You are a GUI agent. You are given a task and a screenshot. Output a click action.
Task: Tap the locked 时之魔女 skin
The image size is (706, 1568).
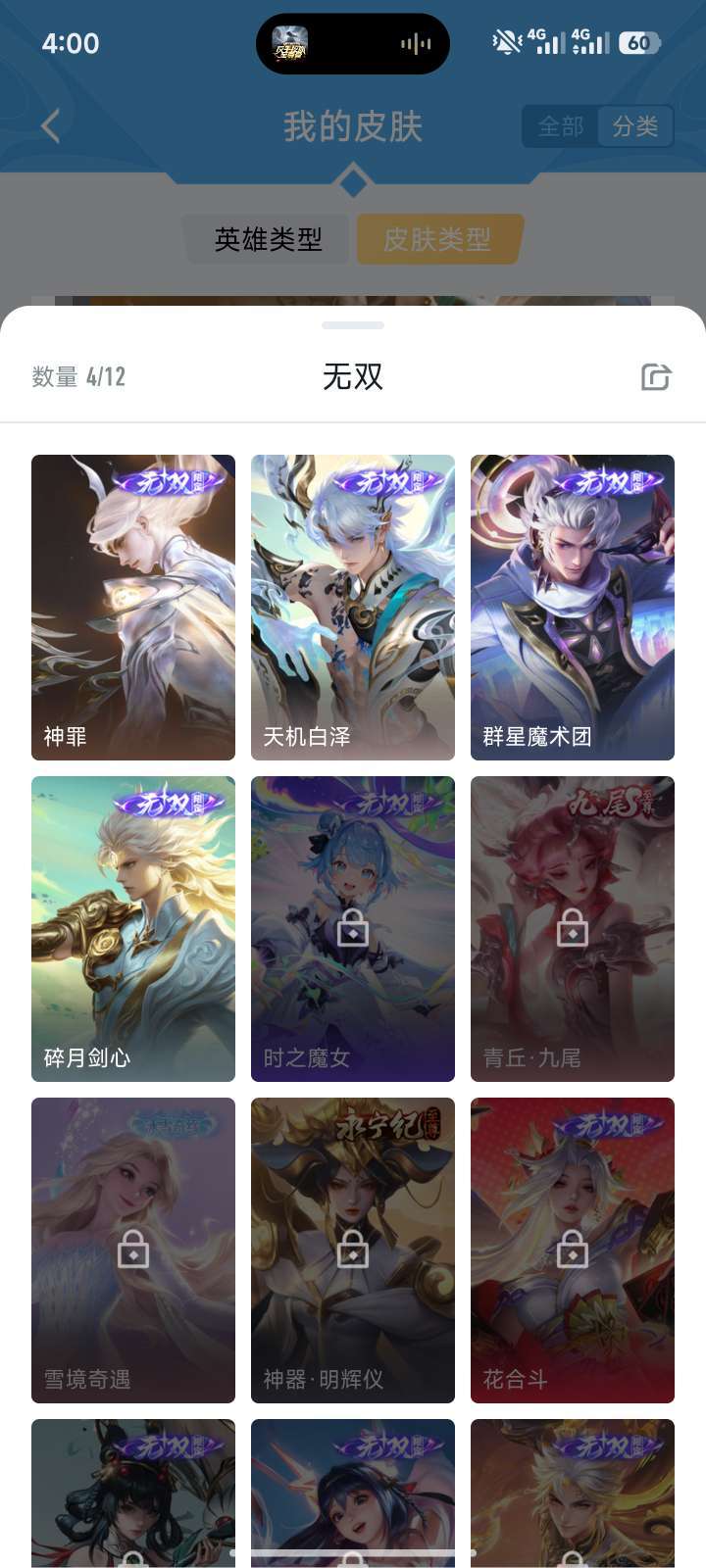tap(353, 929)
